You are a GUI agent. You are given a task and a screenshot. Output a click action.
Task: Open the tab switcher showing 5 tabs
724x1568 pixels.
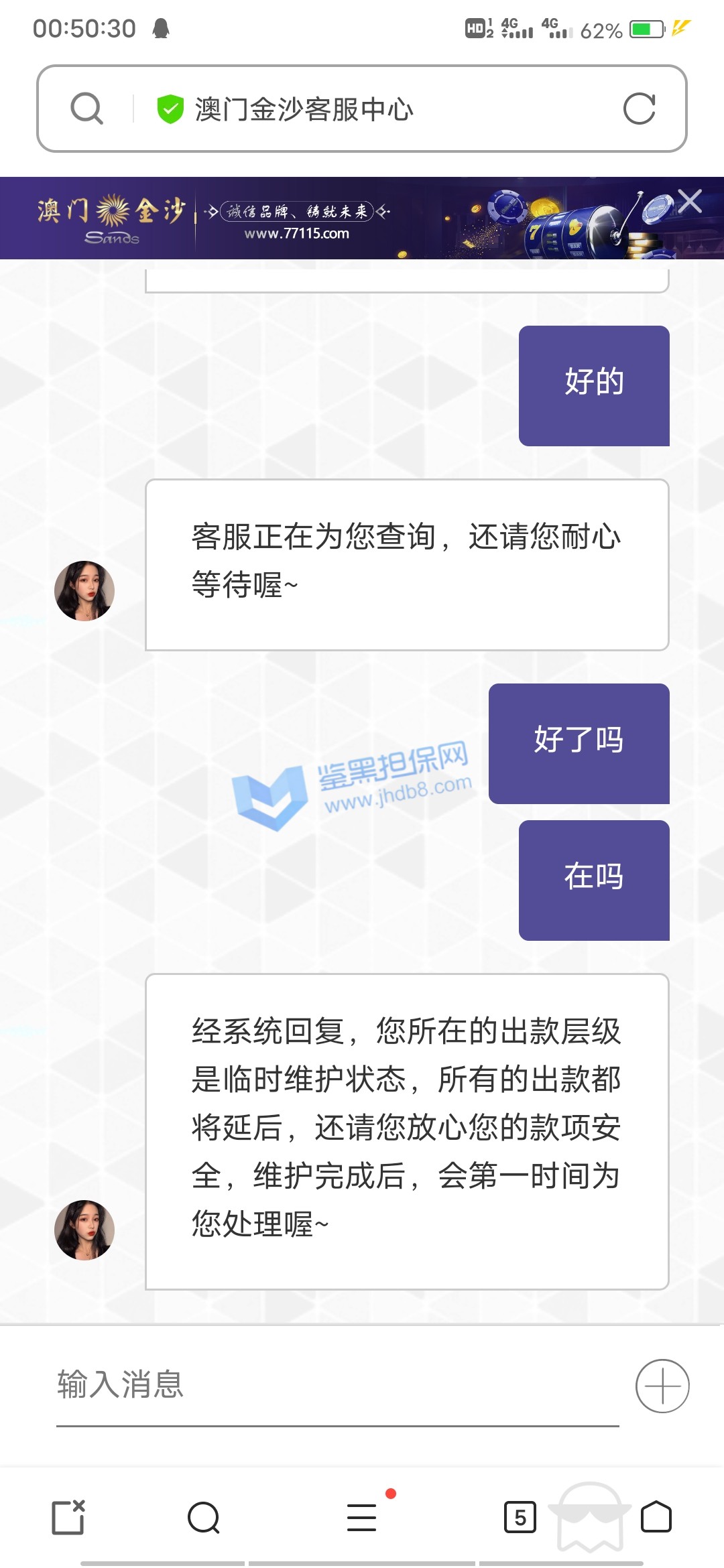click(520, 1517)
